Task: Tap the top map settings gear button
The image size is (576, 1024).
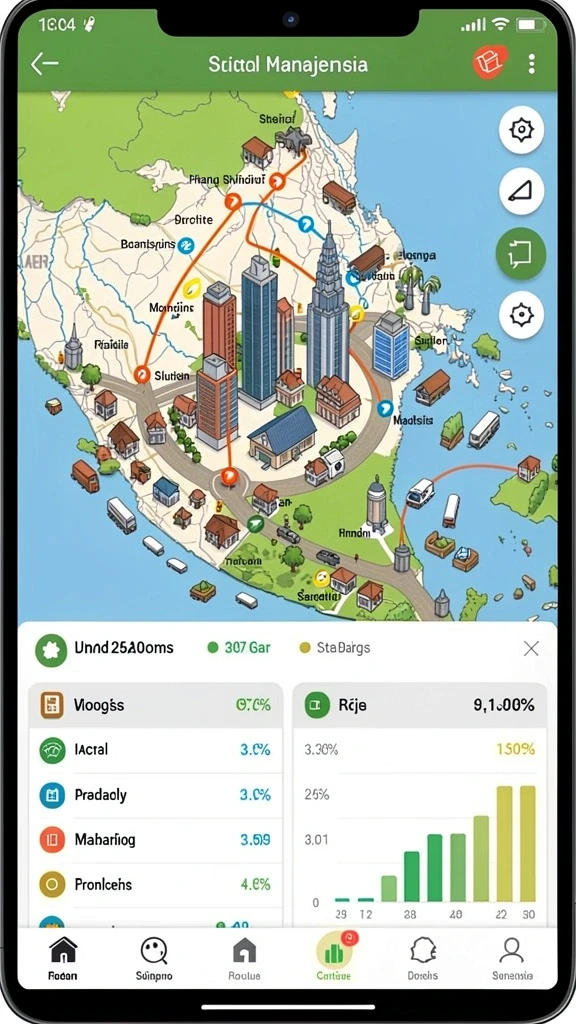Action: (x=521, y=130)
